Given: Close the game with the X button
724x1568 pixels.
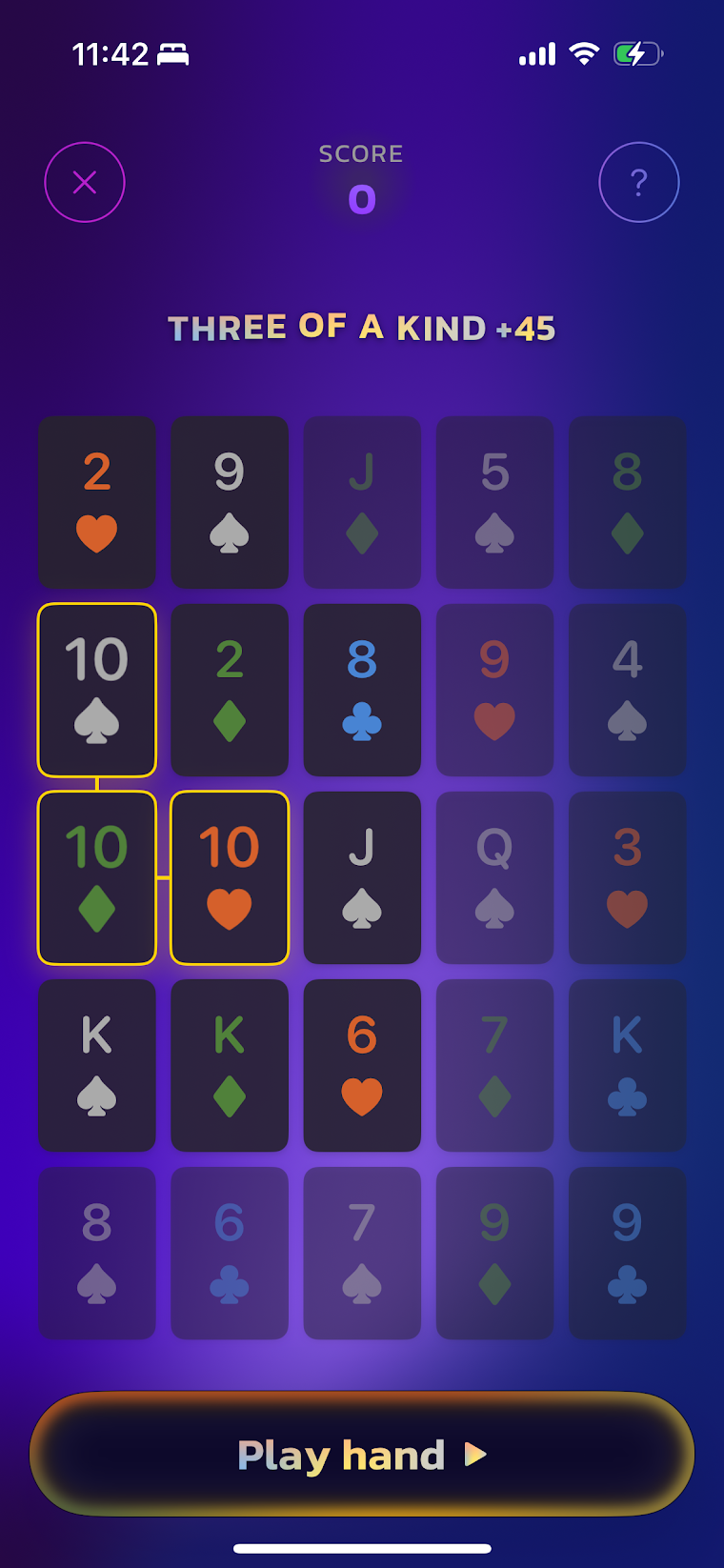Looking at the screenshot, I should (85, 182).
